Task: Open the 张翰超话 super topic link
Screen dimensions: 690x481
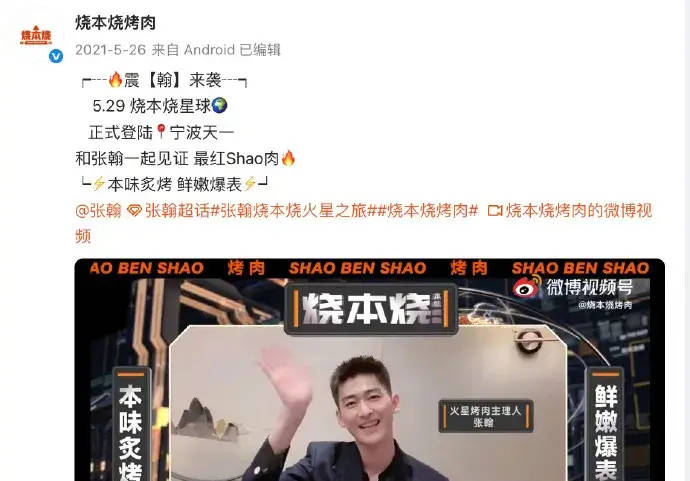Action: (x=171, y=210)
